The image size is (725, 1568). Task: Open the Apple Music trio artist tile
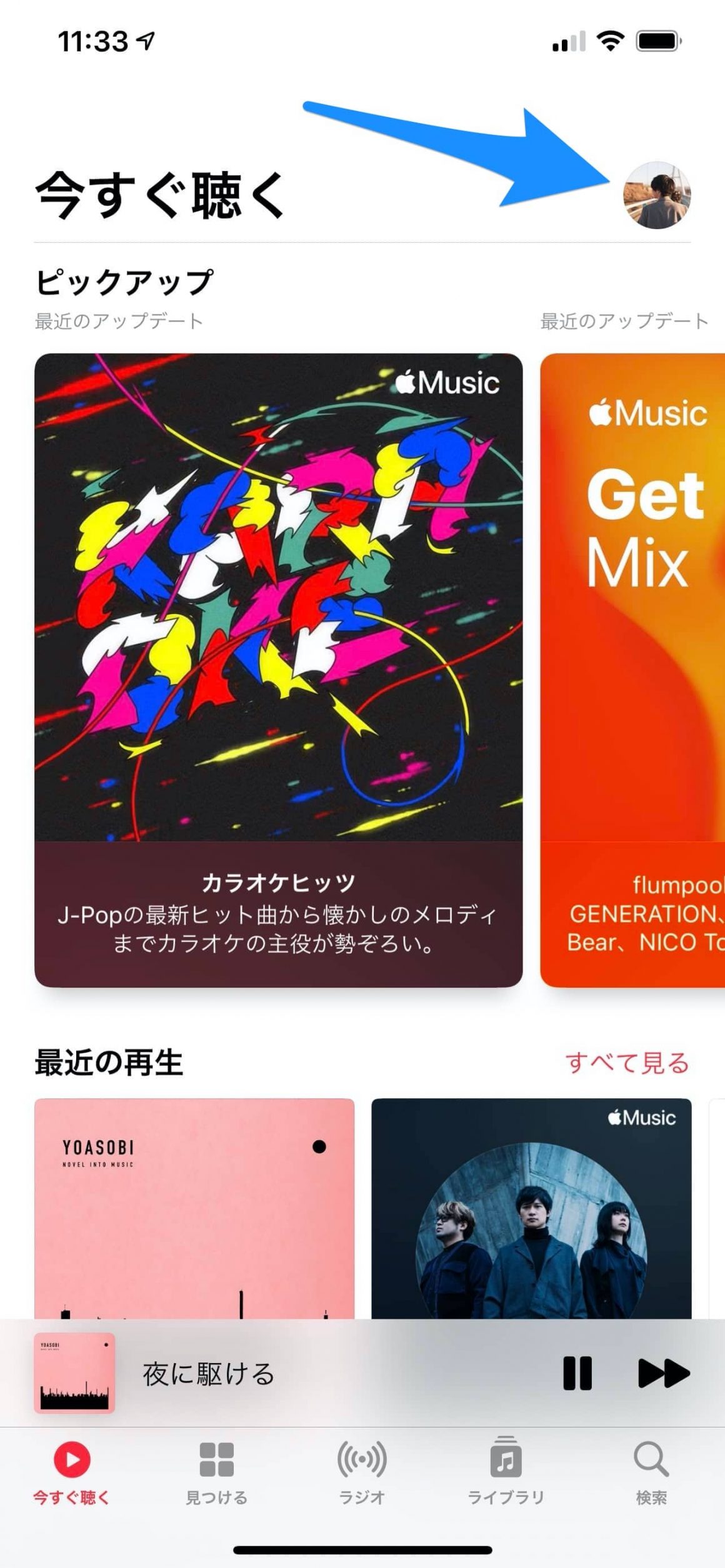pos(531,1209)
